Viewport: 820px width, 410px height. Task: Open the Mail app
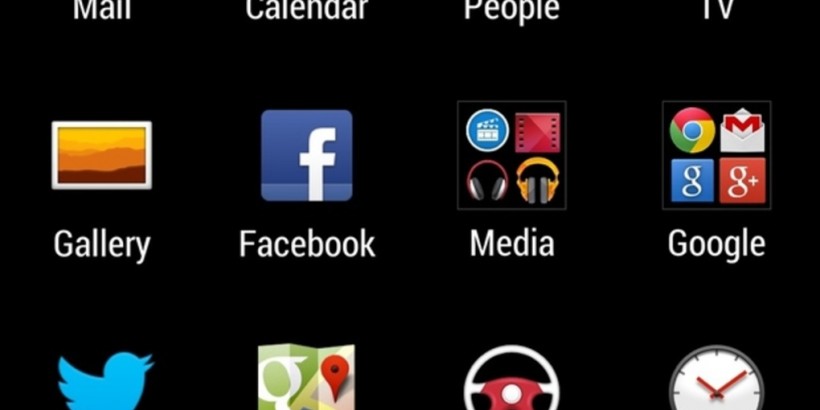tap(102, 10)
